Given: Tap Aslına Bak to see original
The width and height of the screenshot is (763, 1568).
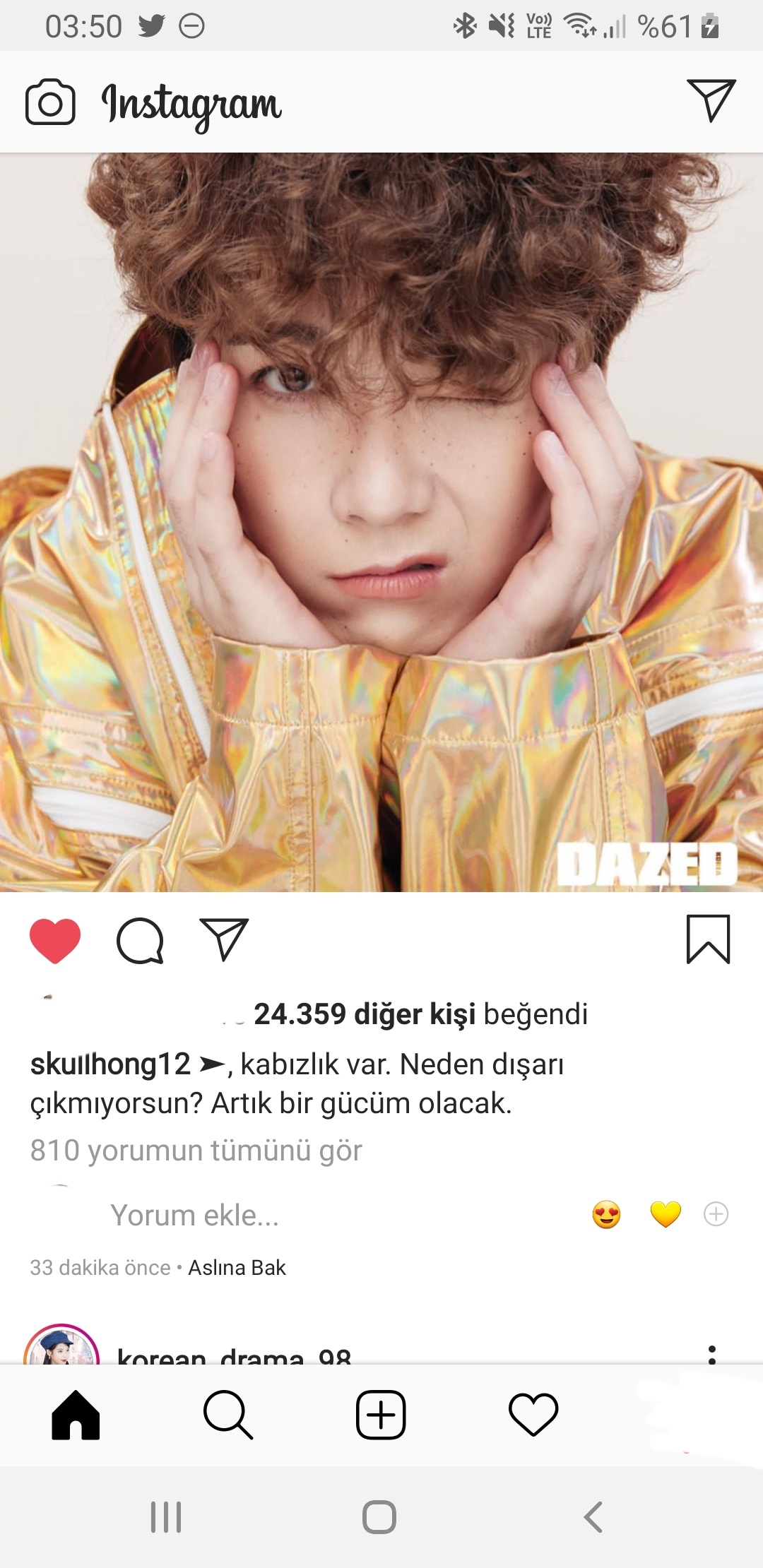Looking at the screenshot, I should coord(237,1268).
